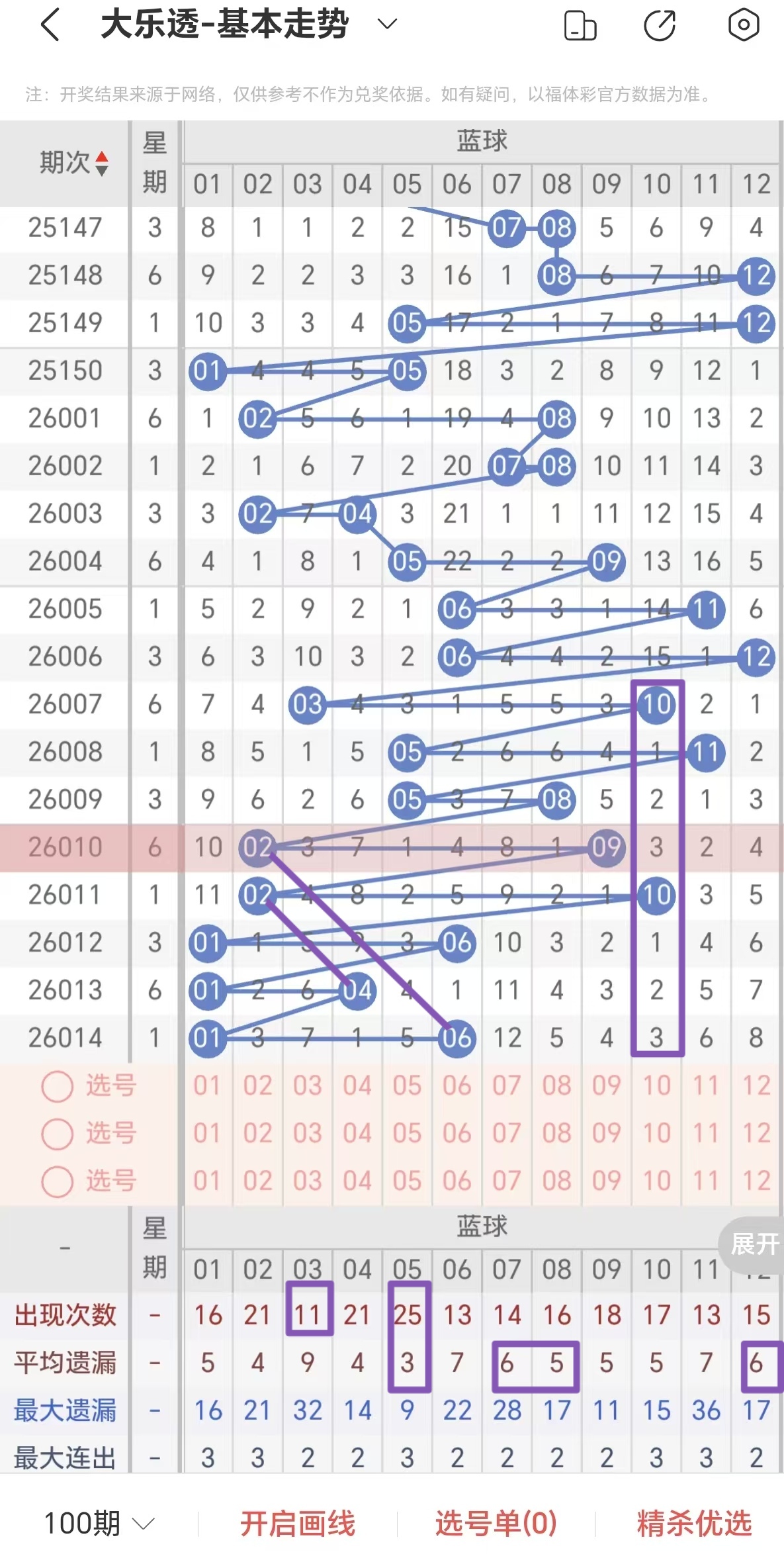The height and width of the screenshot is (1554, 784).
Task: Select the first 选号 radio row
Action: [58, 1086]
